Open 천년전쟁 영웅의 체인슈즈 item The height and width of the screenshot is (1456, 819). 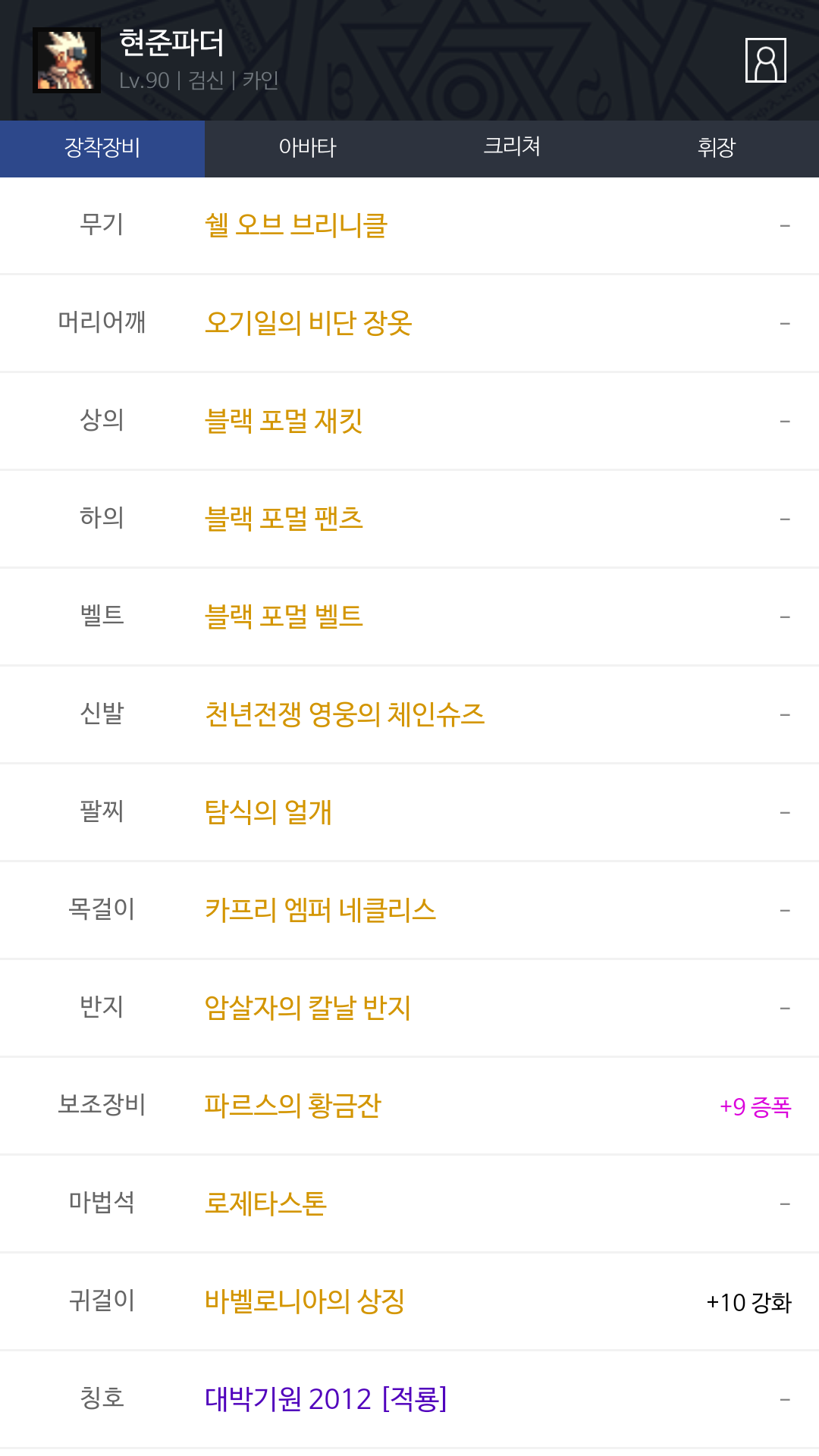point(344,714)
